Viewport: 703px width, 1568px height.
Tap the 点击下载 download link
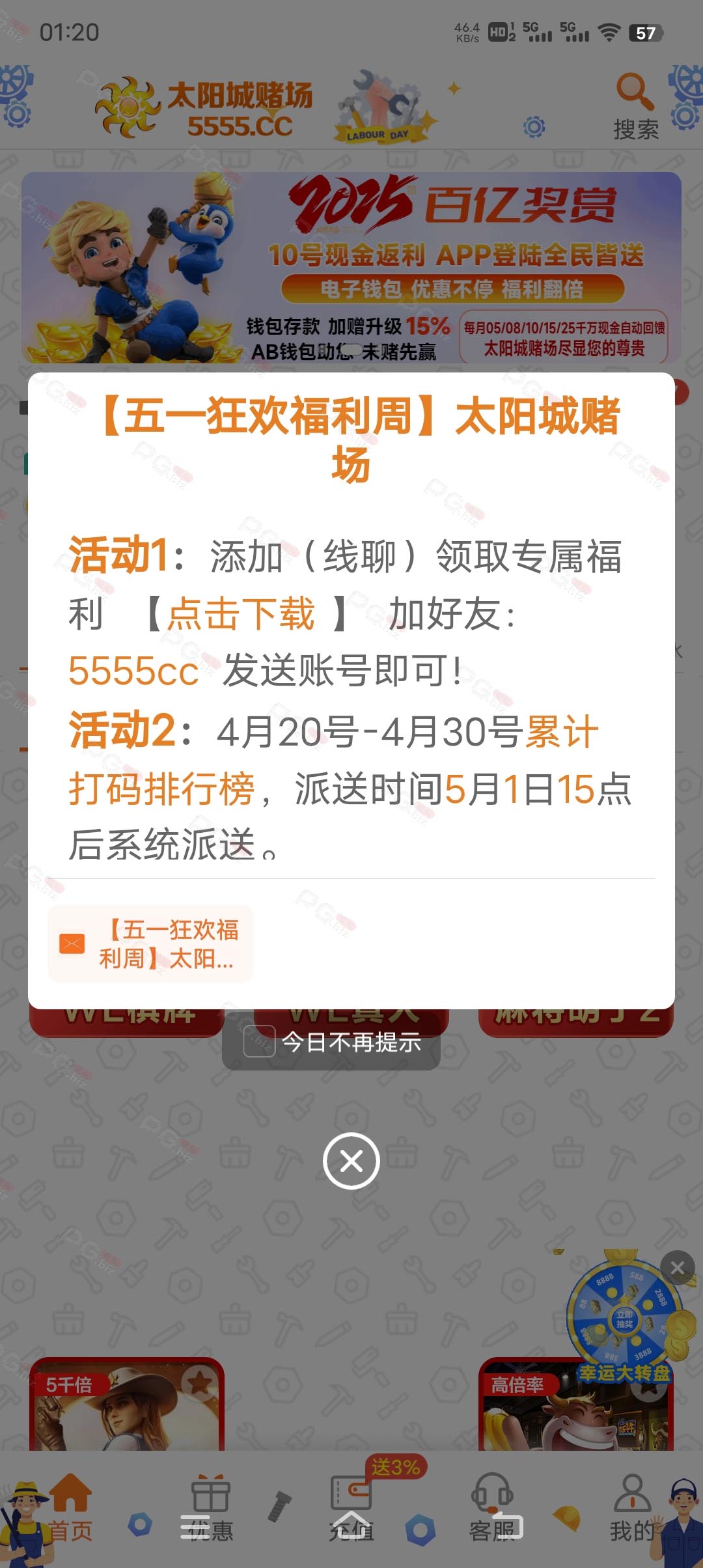pos(241,613)
